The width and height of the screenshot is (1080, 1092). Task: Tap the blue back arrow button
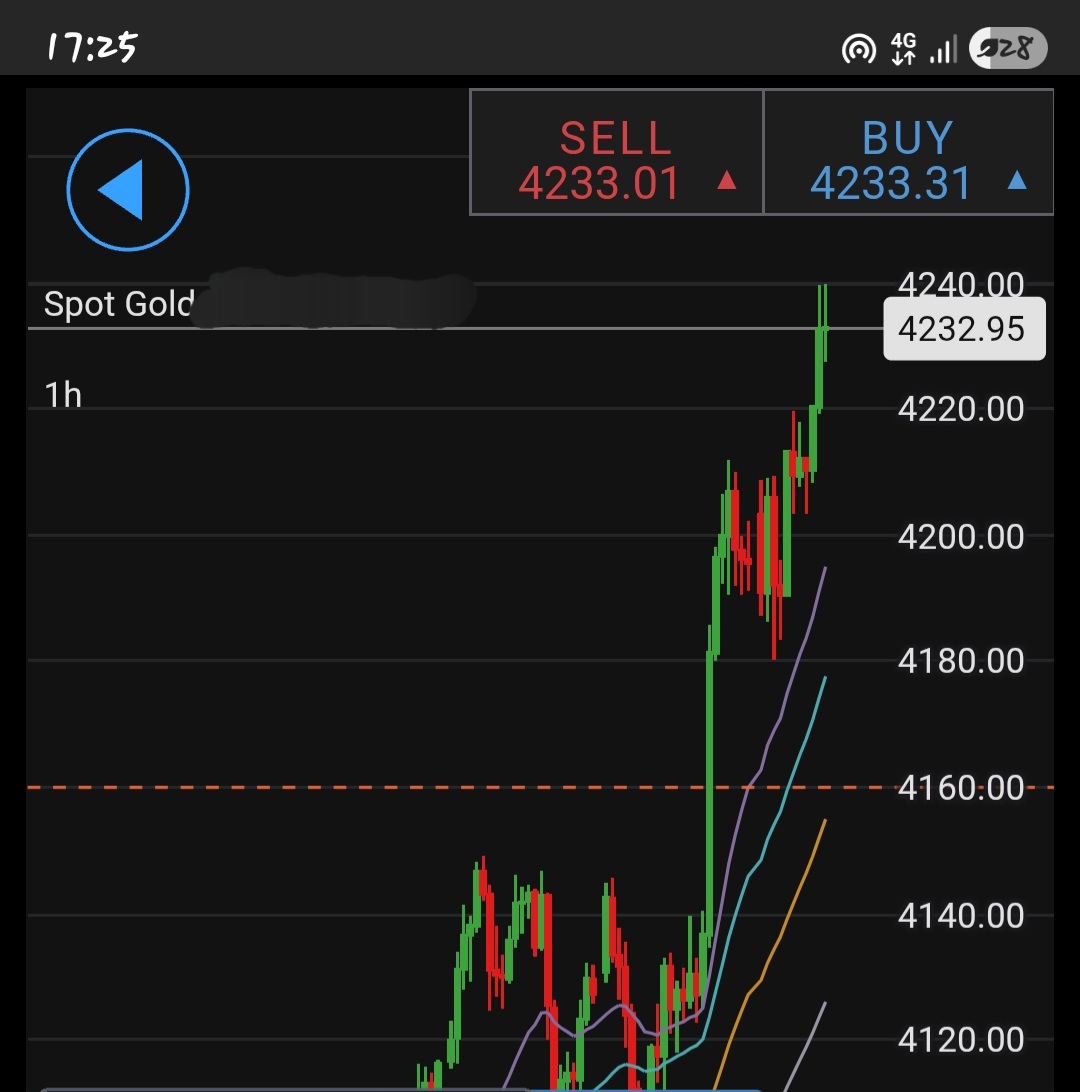pos(128,189)
